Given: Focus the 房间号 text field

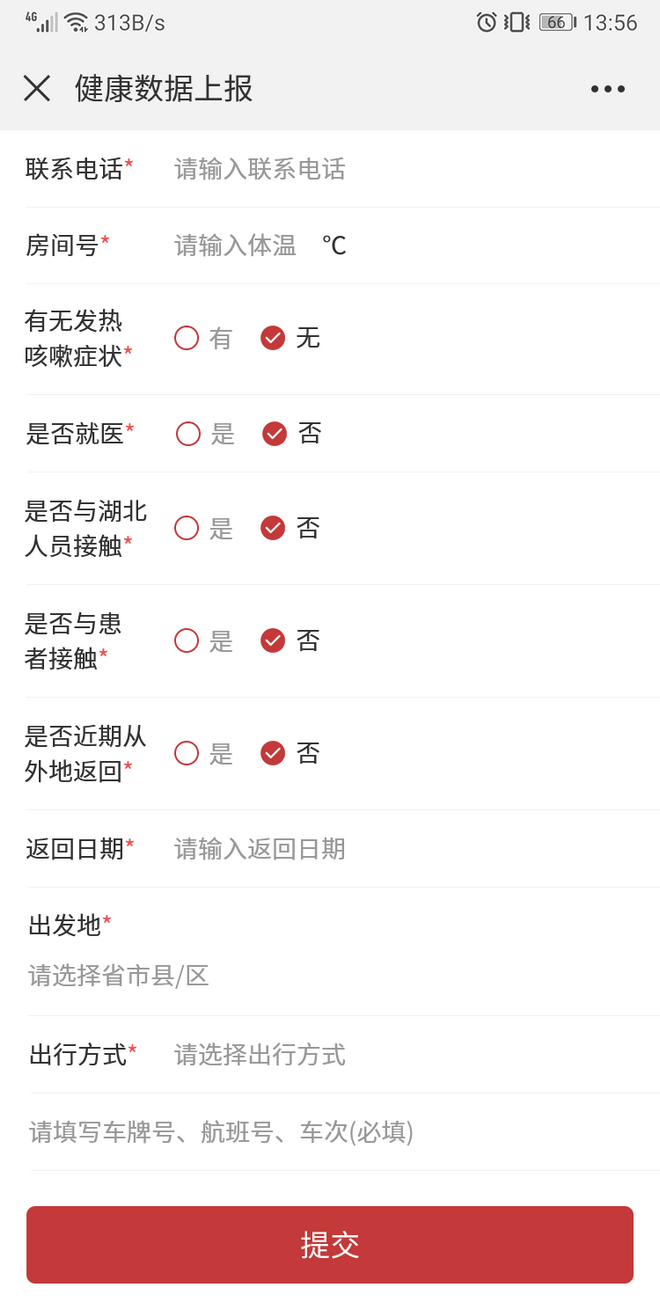Looking at the screenshot, I should tap(240, 245).
